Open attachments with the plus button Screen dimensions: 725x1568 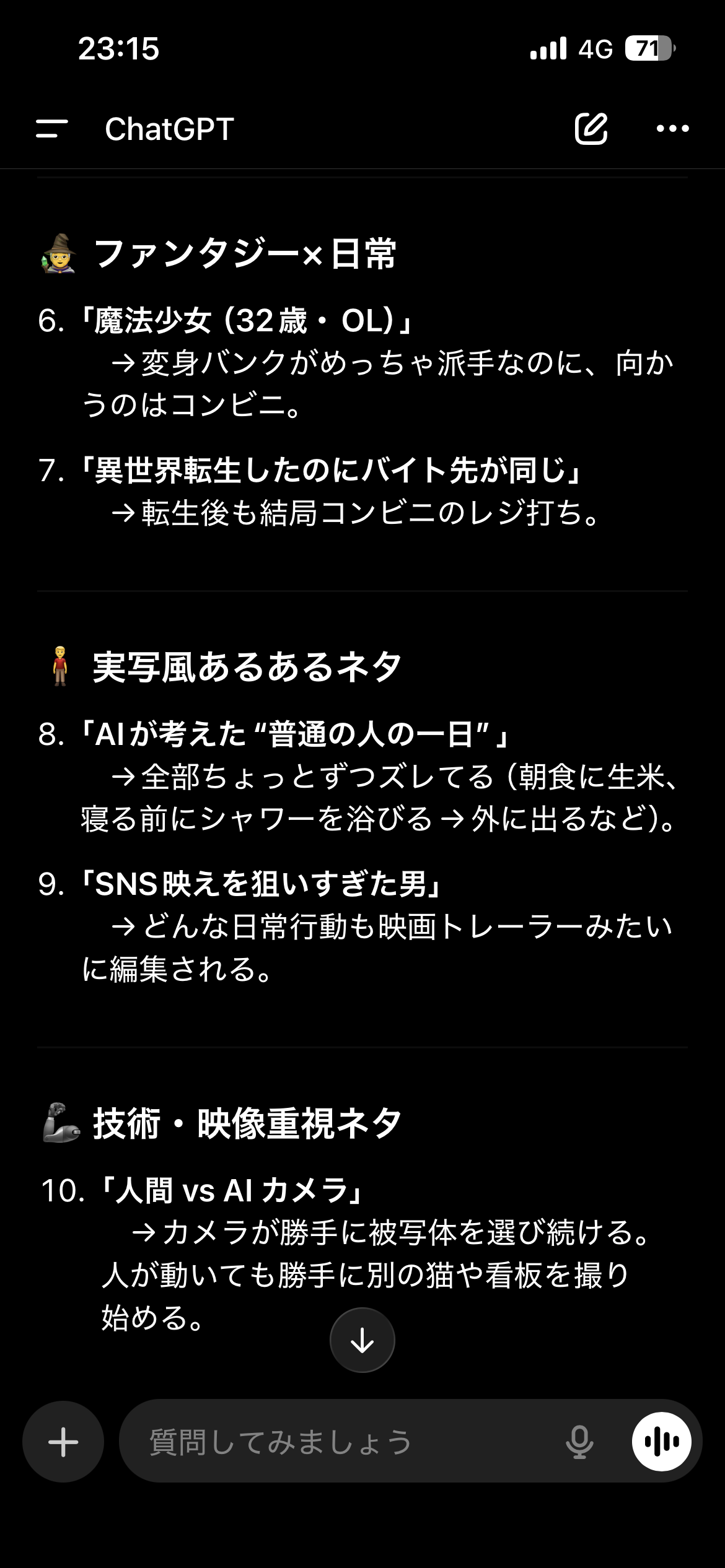[63, 1442]
